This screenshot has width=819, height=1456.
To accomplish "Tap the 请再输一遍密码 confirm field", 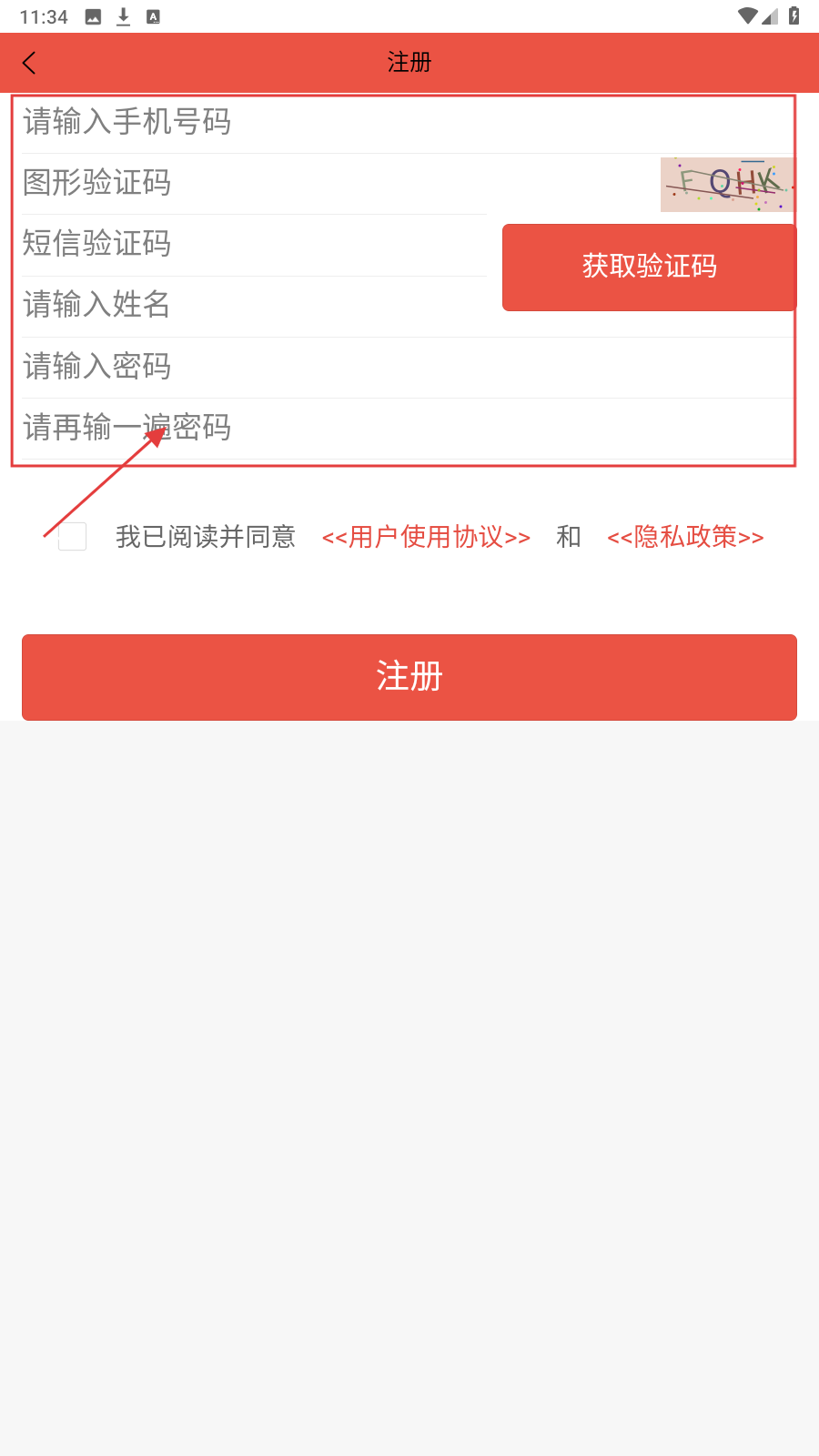I will 400,428.
